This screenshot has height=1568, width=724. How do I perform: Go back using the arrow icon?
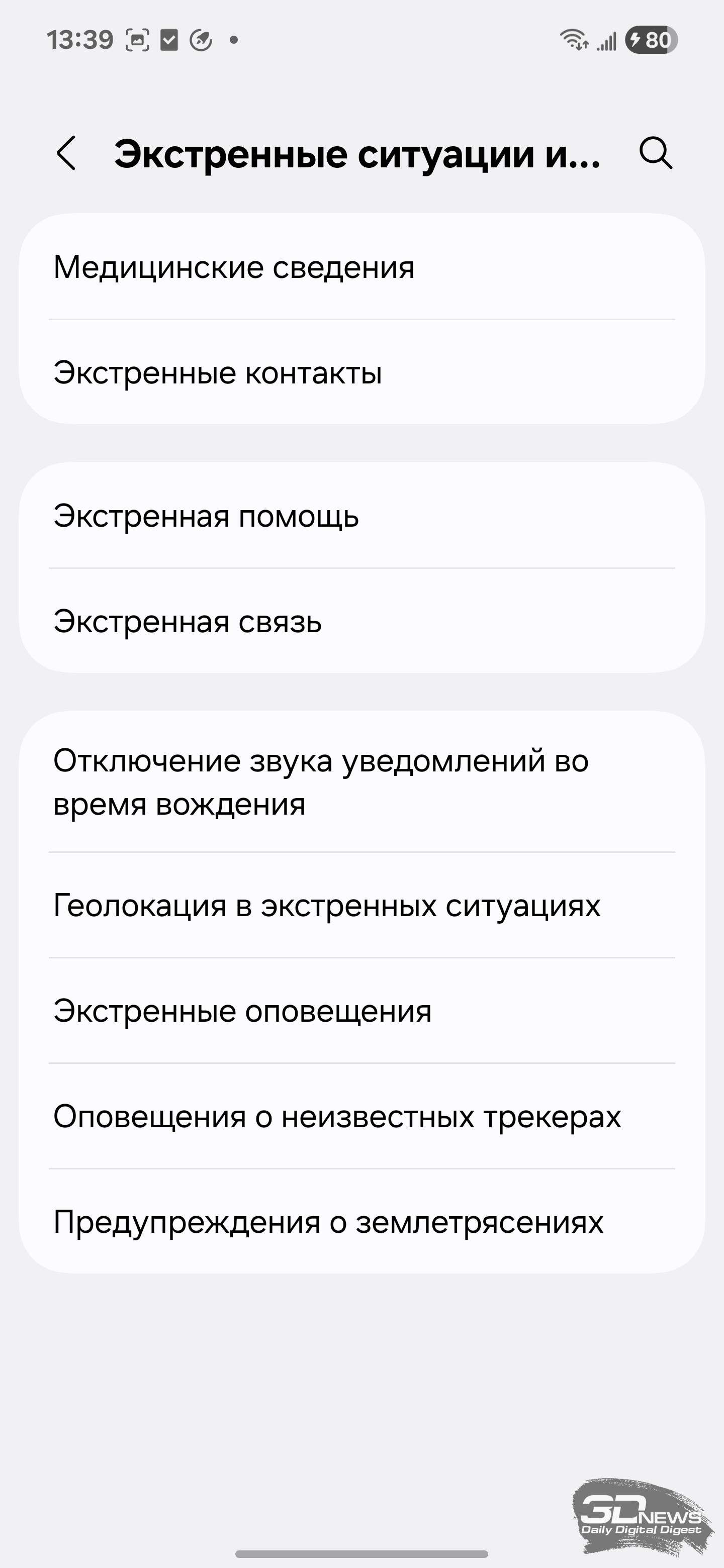pos(66,153)
